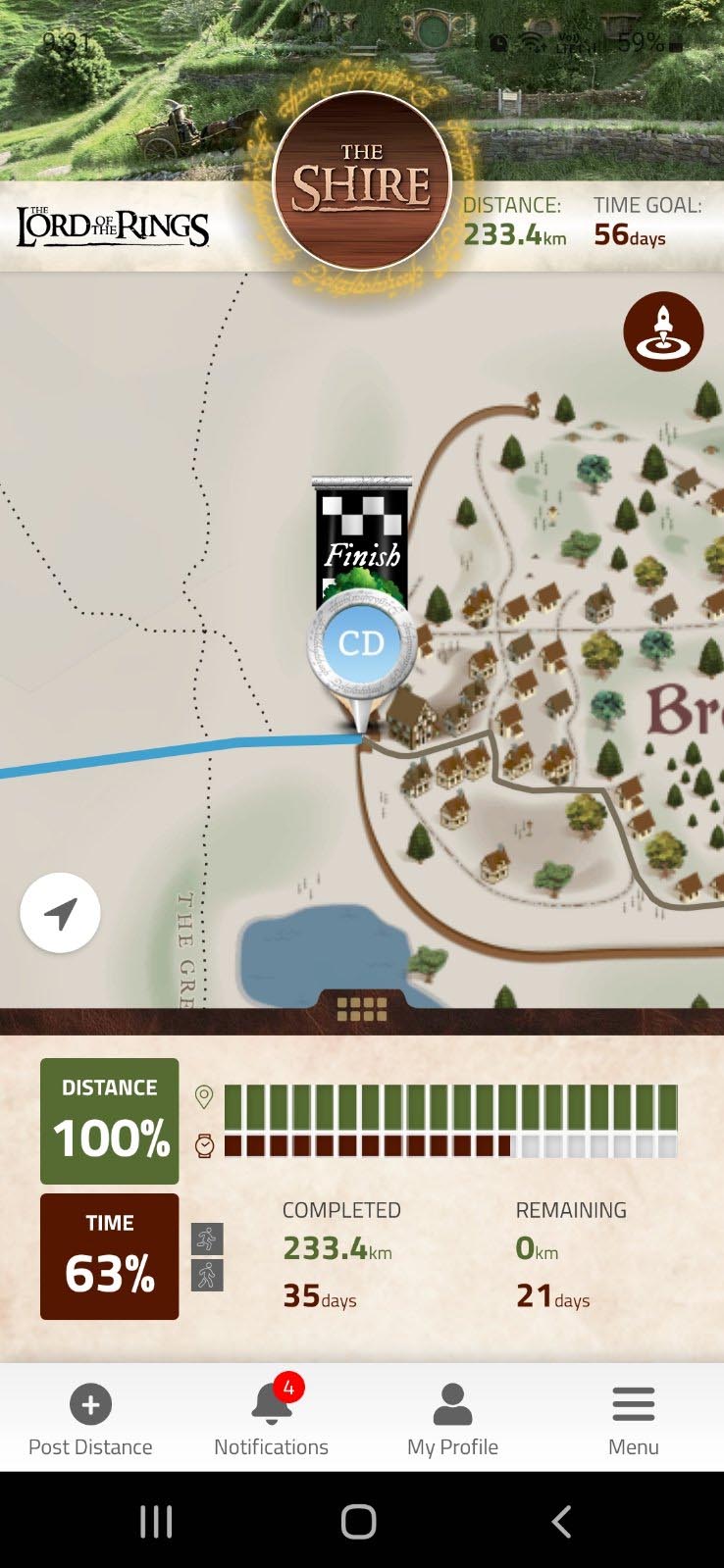Go back with the system back button
This screenshot has width=724, height=1568.
561,1522
